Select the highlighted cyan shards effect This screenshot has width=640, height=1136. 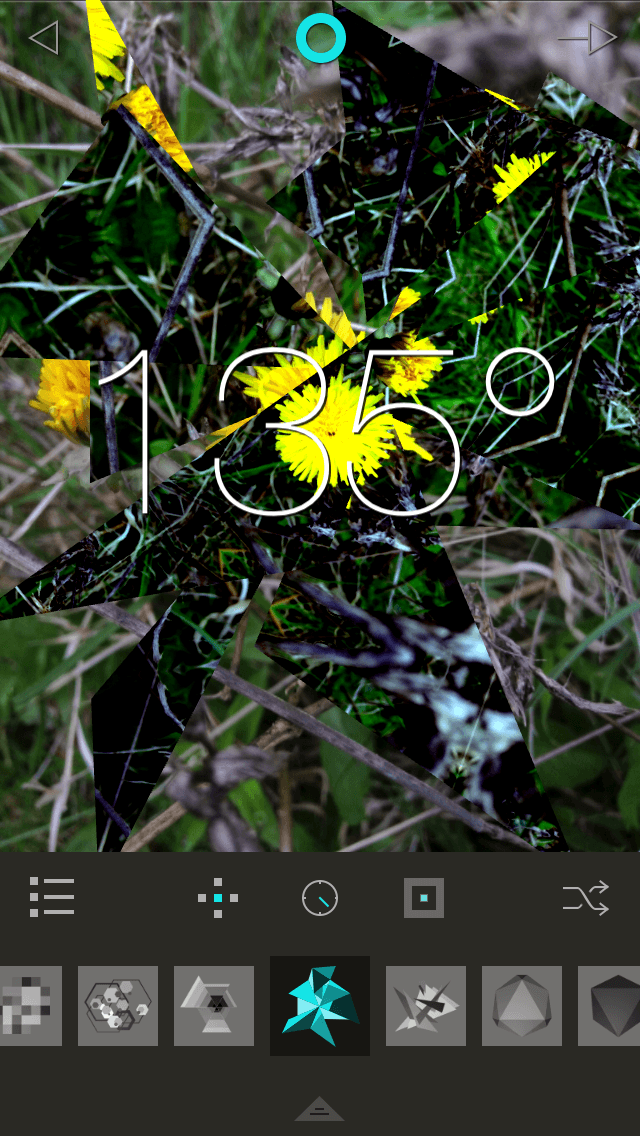coord(320,1006)
